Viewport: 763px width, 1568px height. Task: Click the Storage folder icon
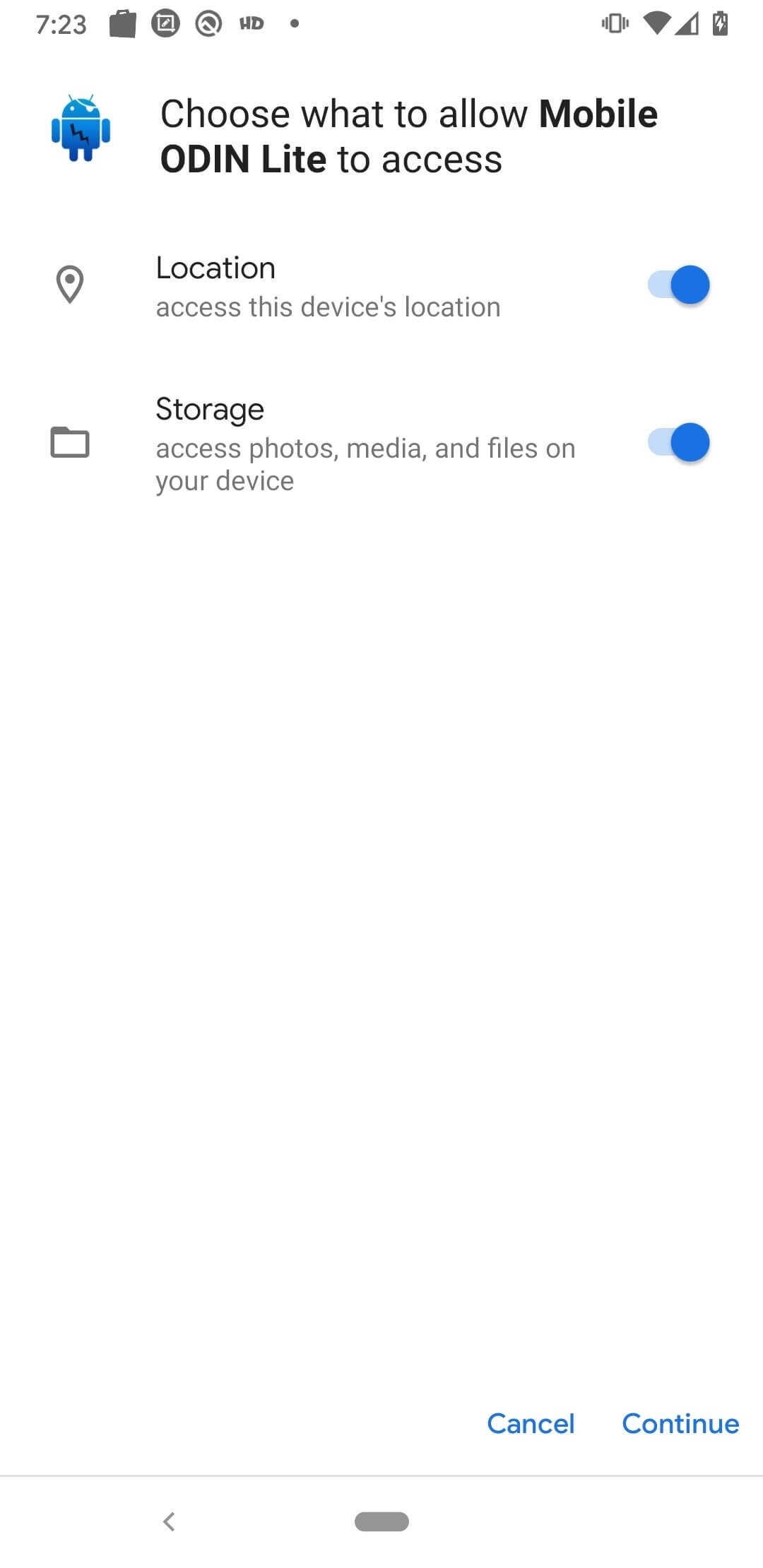point(71,443)
